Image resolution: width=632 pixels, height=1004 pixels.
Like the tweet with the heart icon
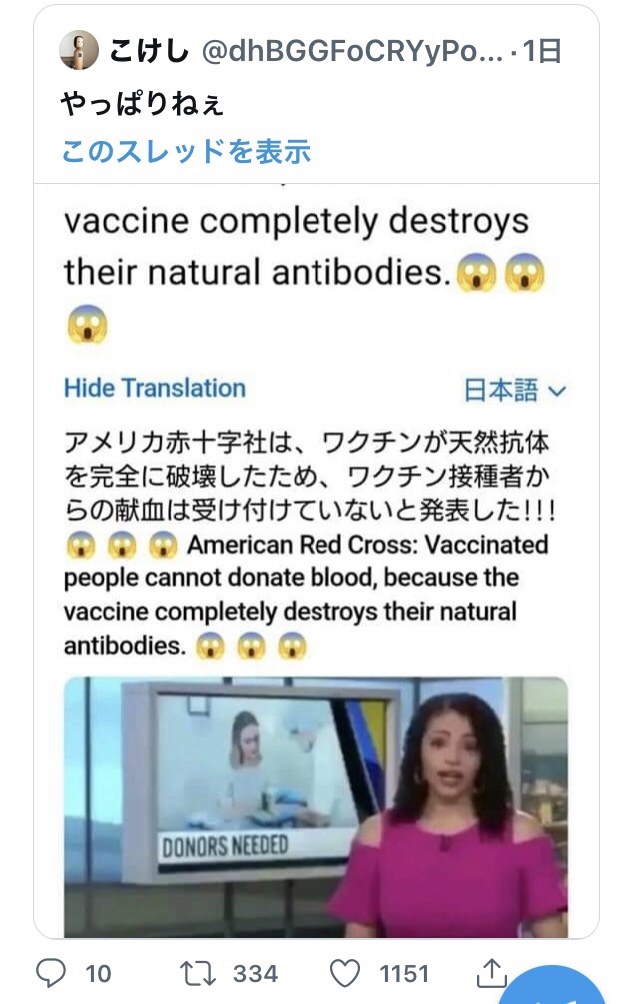tap(345, 972)
